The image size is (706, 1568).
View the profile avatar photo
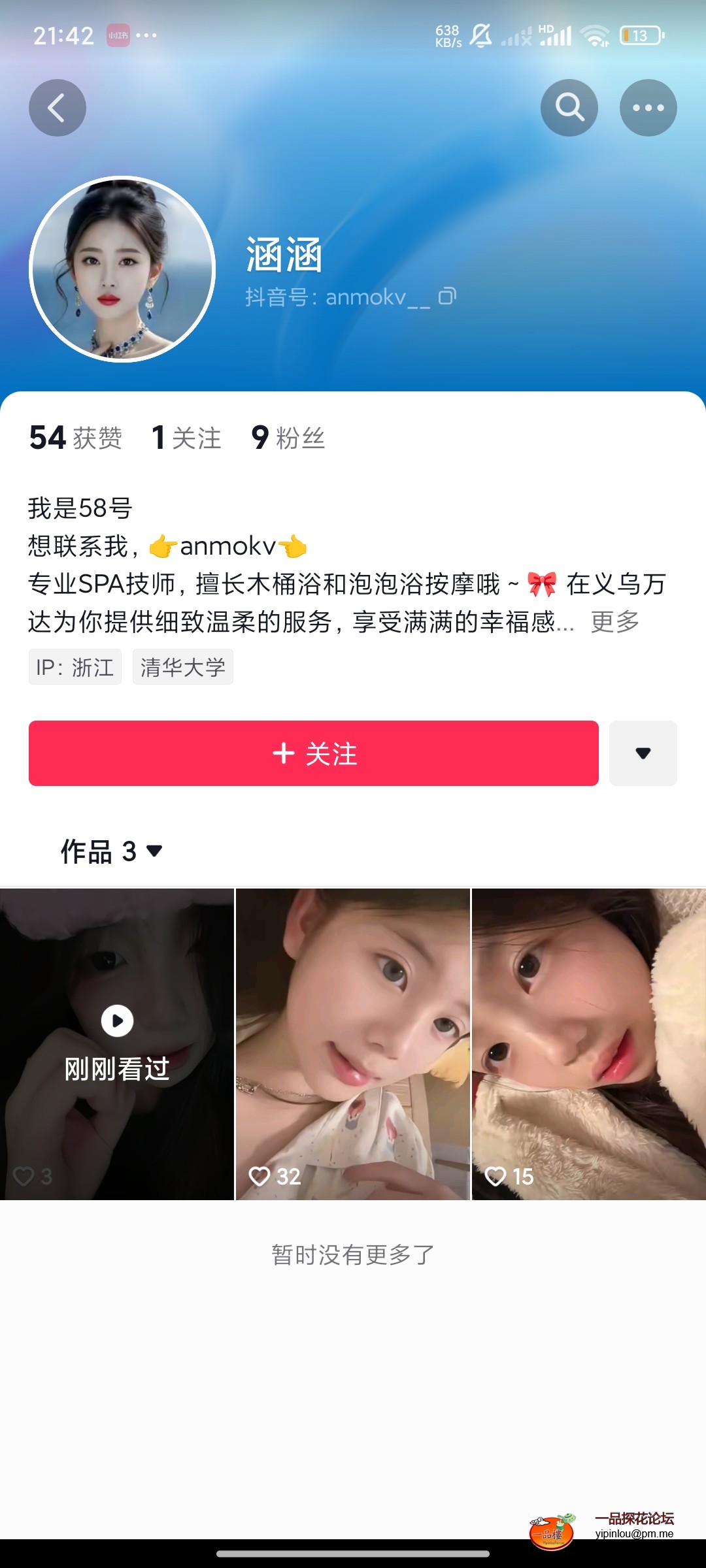122,269
